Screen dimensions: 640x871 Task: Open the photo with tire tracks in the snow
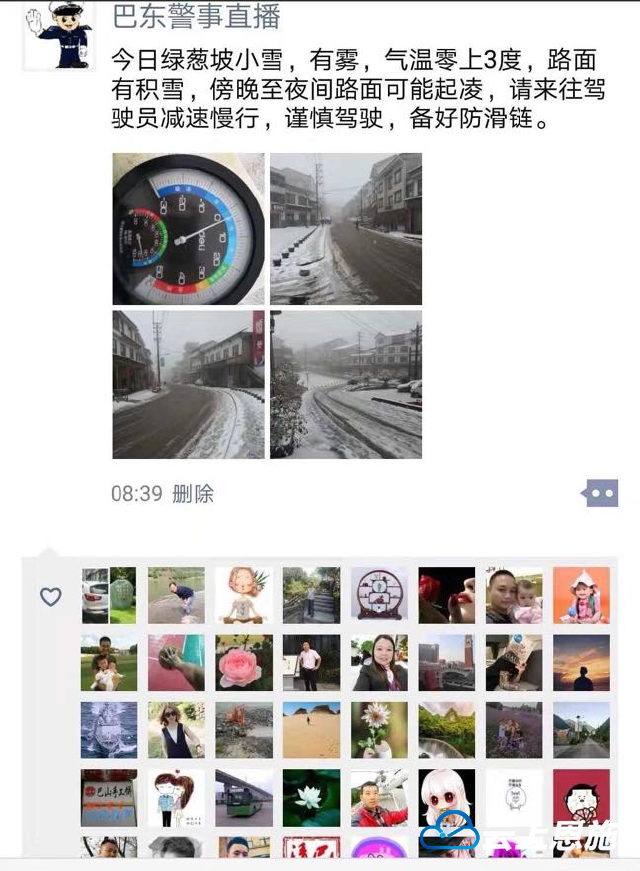coord(346,384)
